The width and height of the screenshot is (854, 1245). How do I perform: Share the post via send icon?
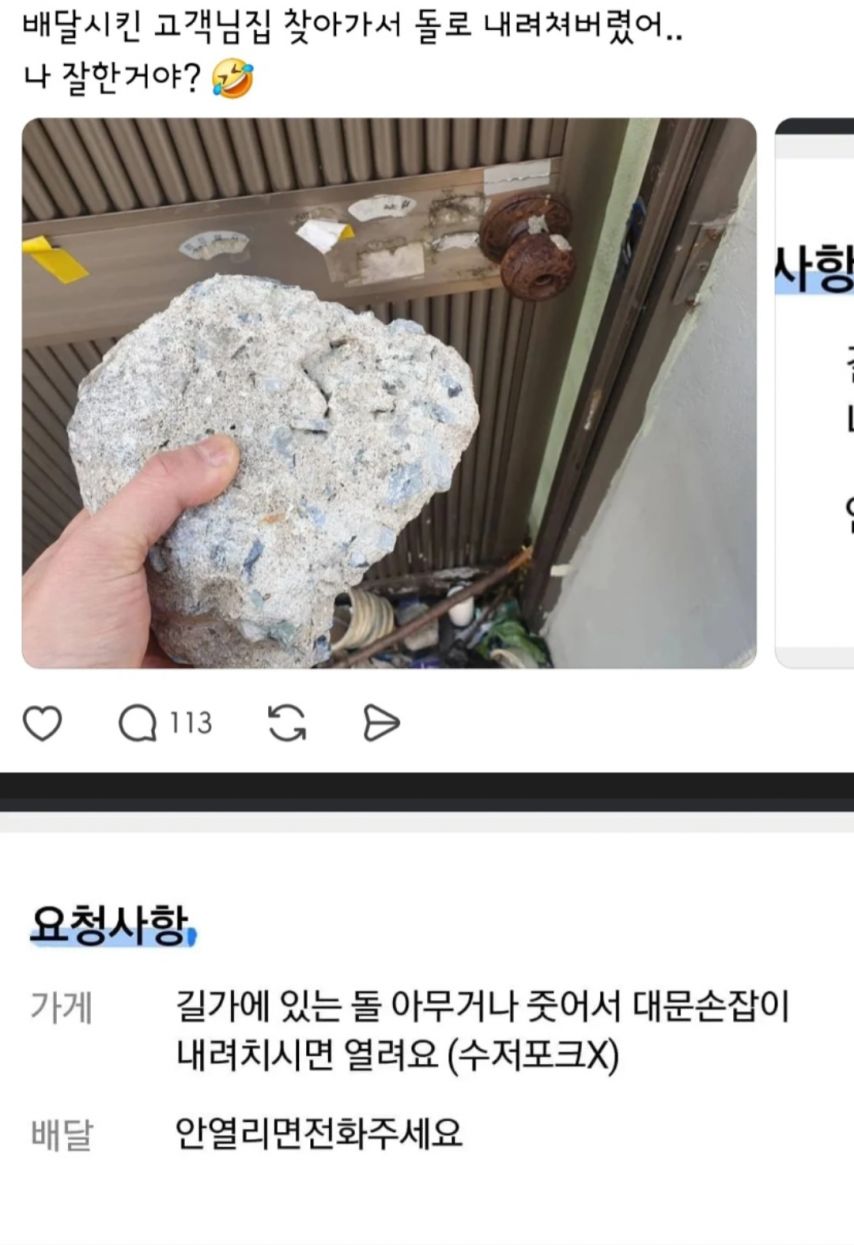381,724
